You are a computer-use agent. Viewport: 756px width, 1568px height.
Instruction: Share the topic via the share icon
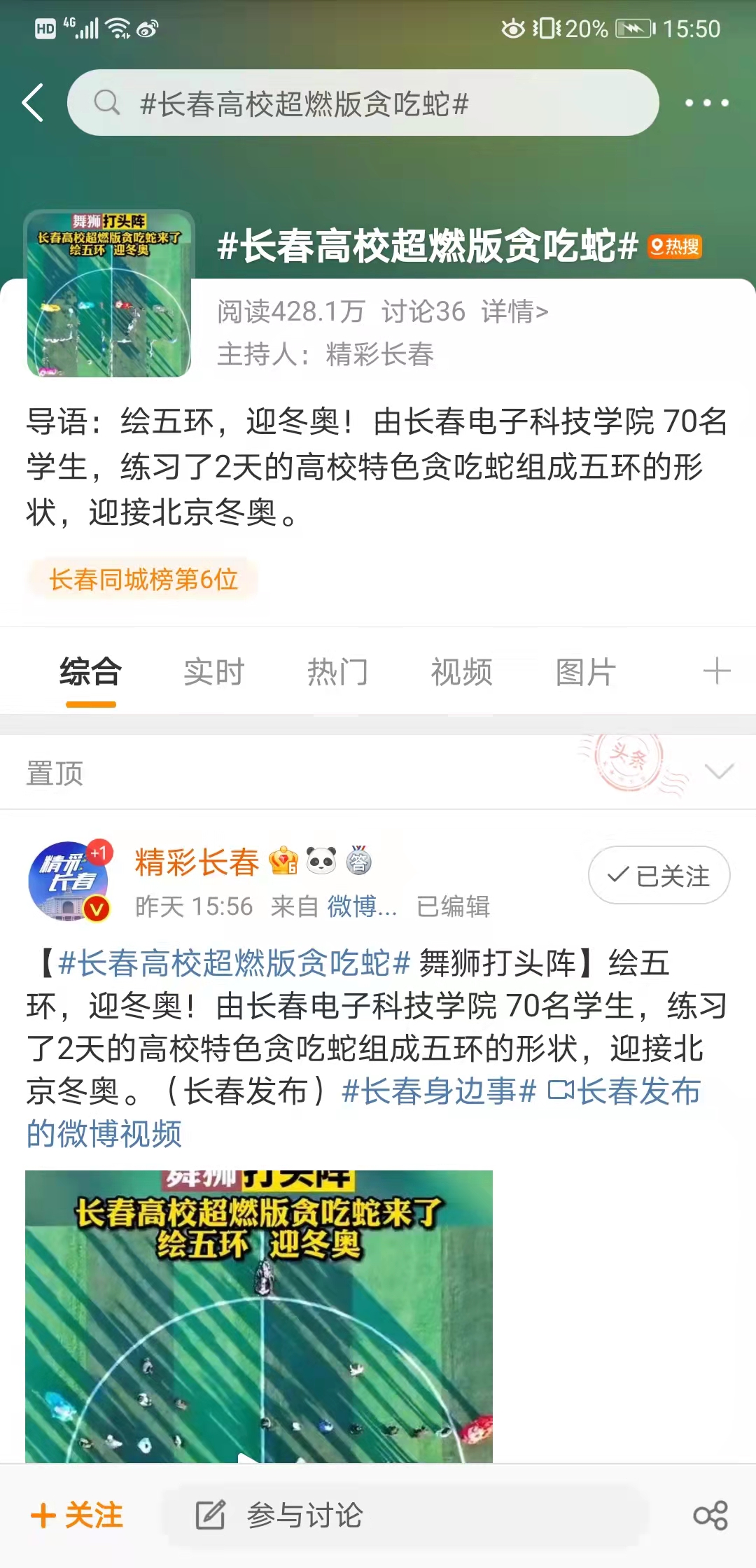[x=710, y=1515]
